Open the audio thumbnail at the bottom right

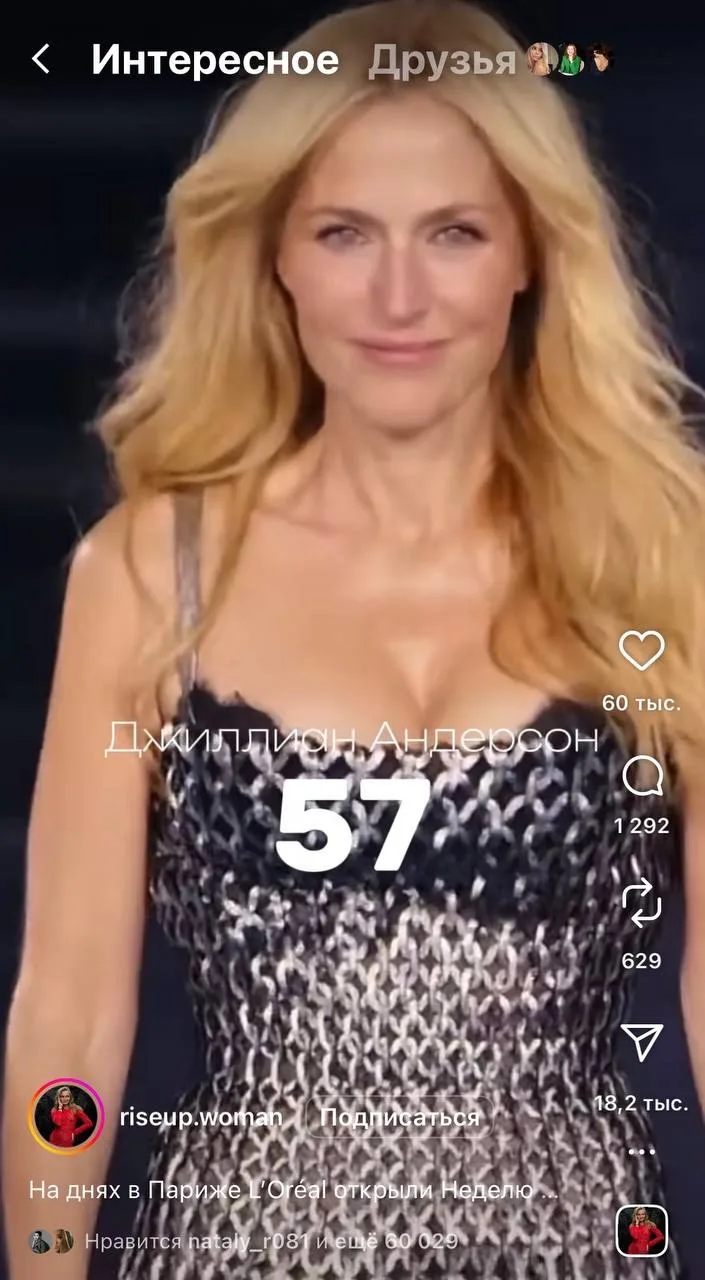(641, 1230)
